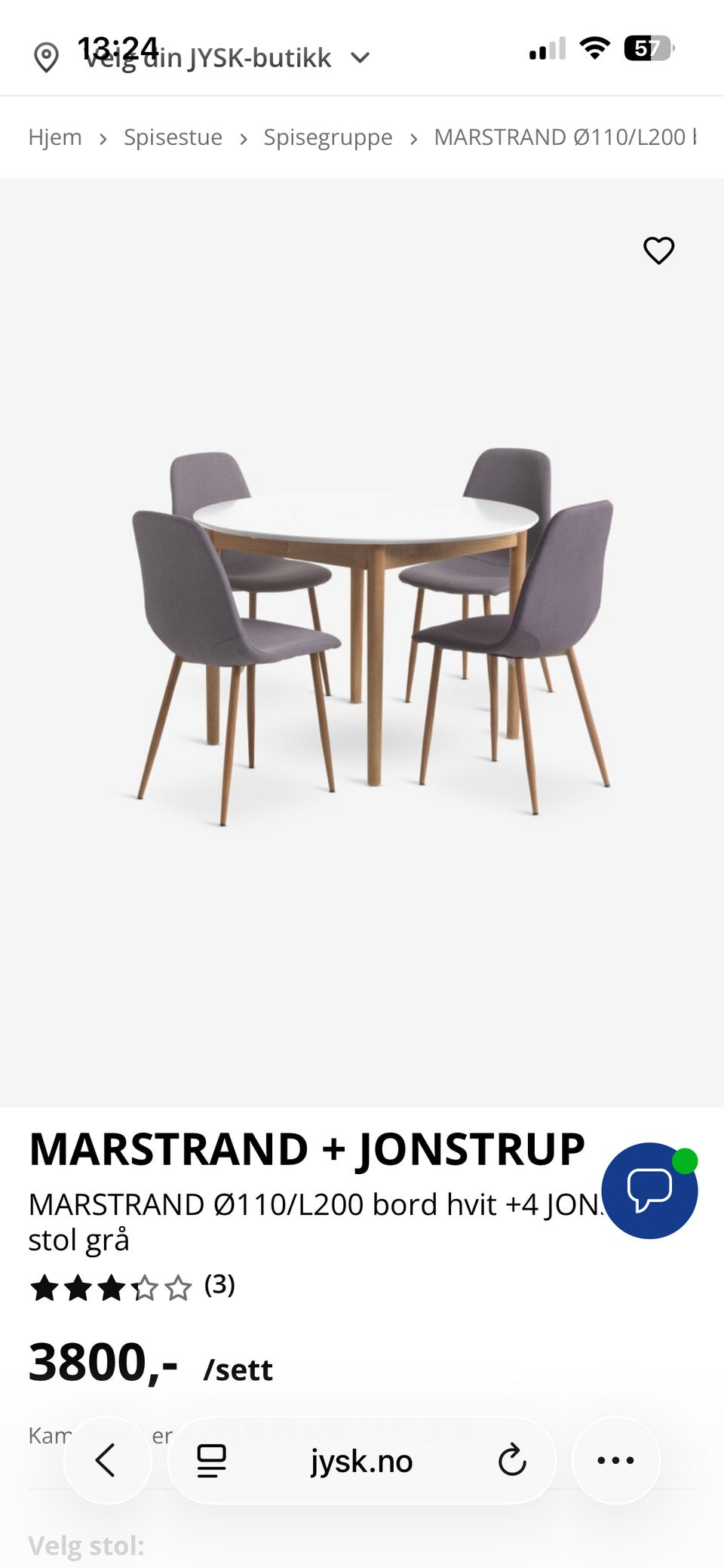Open the browser more options menu
The width and height of the screenshot is (724, 1568).
[x=615, y=1460]
